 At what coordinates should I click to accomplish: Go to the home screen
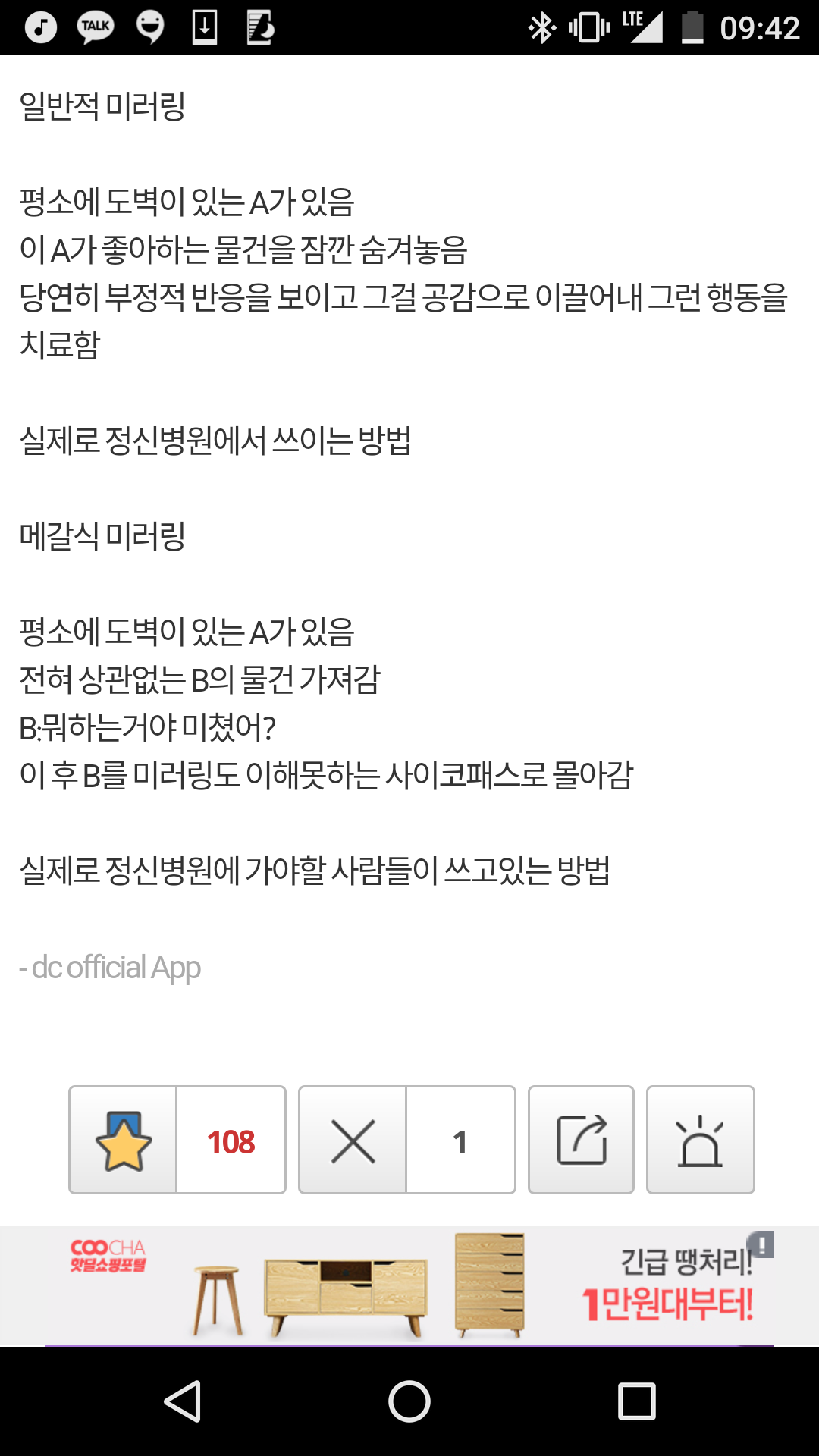(x=409, y=1401)
